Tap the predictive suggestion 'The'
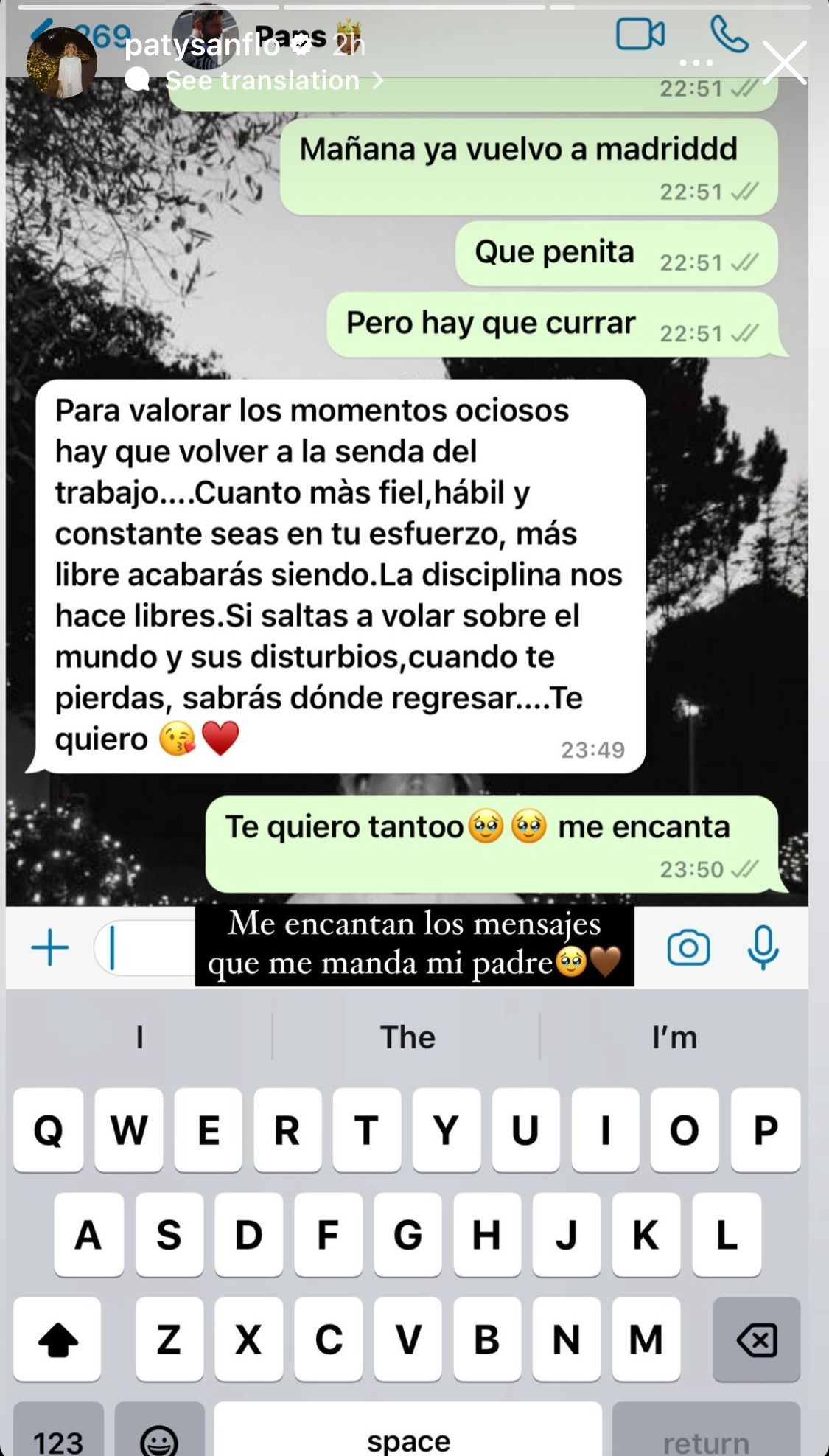Image resolution: width=829 pixels, height=1456 pixels. pyautogui.click(x=406, y=1037)
